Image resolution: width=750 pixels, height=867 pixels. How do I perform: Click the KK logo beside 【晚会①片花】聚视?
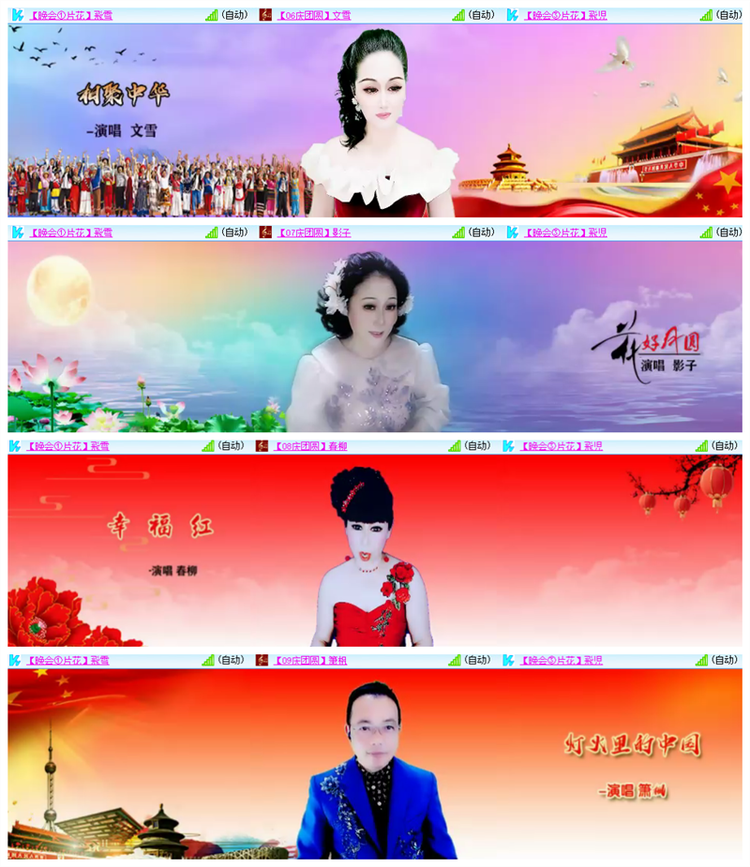515,14
